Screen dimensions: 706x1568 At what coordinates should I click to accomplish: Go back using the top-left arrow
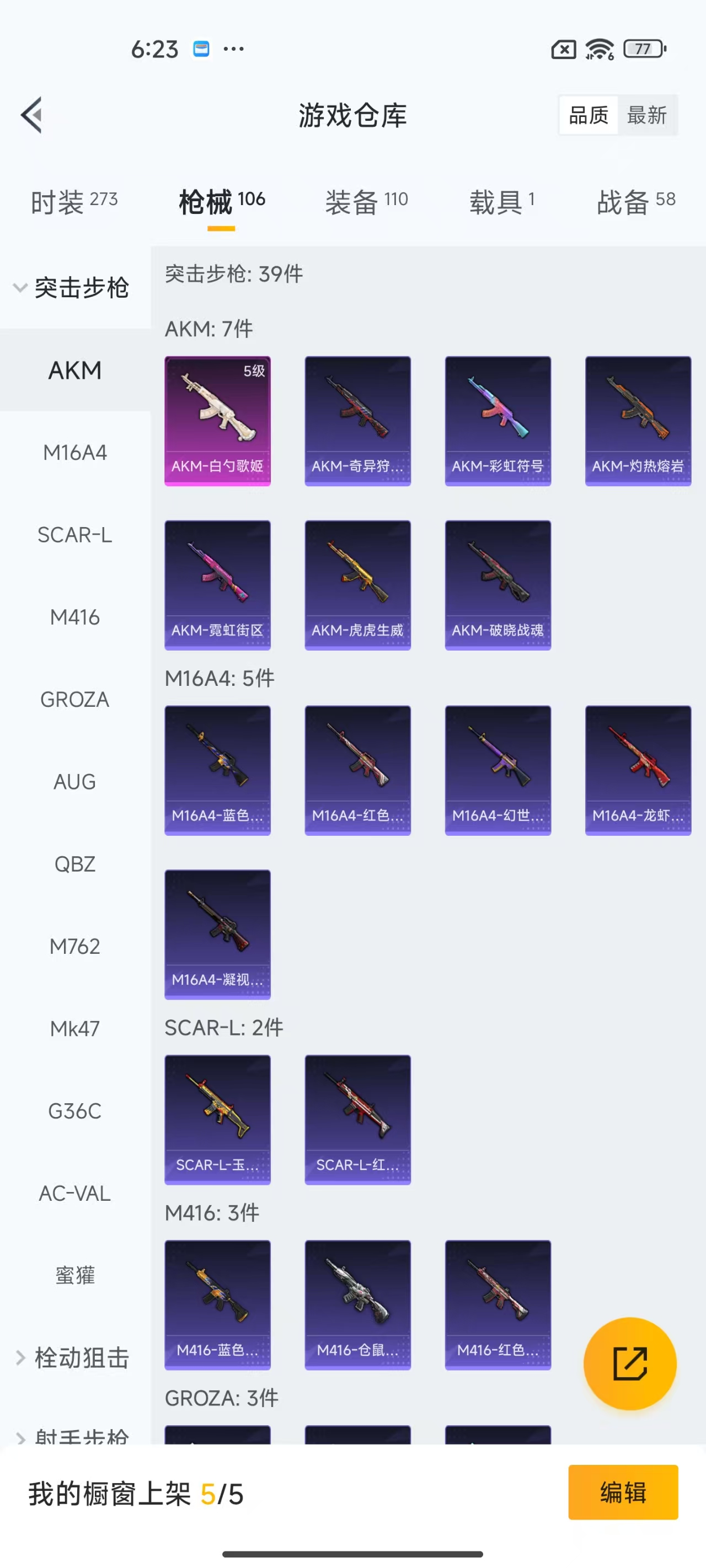[31, 115]
